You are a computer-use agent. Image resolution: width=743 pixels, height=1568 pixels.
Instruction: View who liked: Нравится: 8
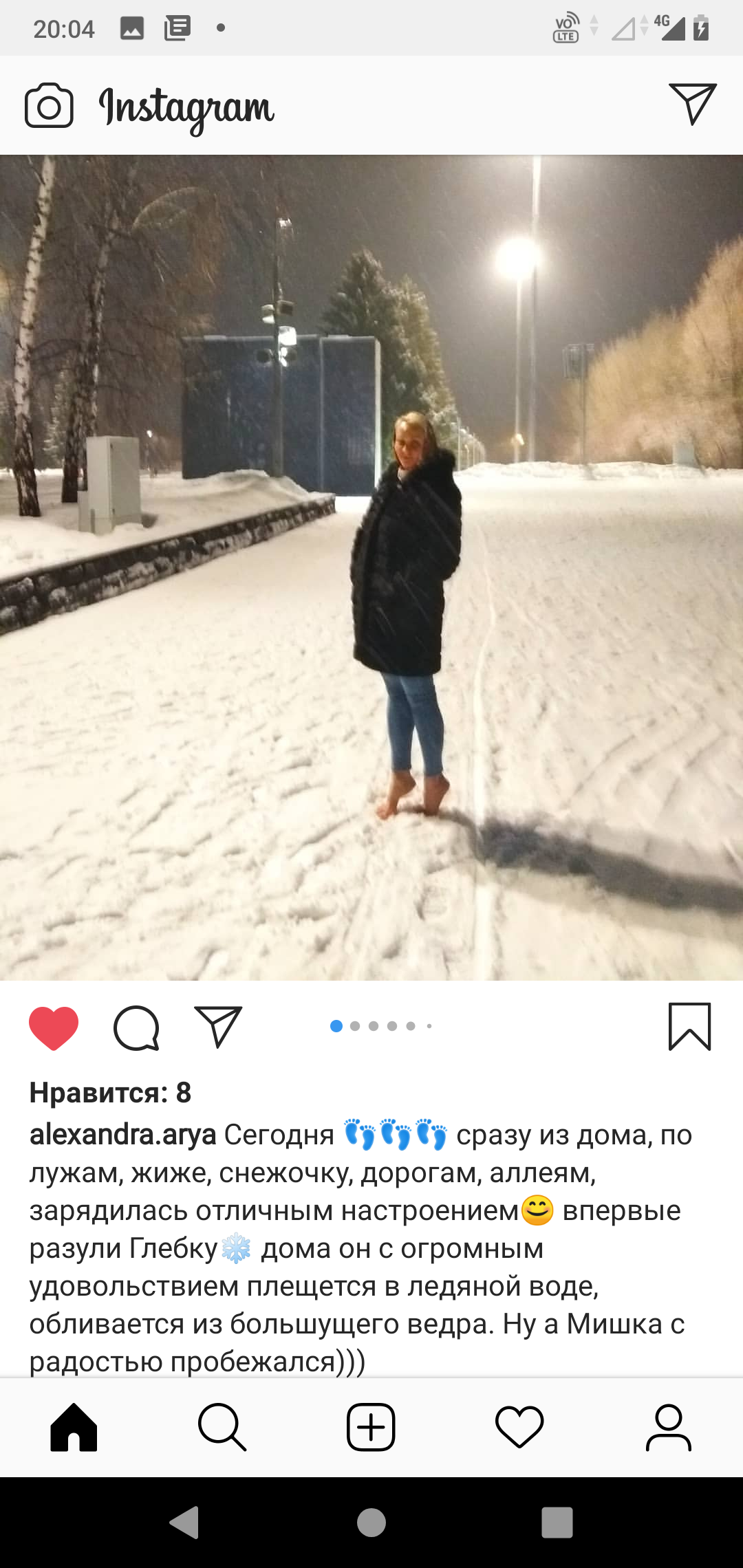pyautogui.click(x=110, y=1092)
